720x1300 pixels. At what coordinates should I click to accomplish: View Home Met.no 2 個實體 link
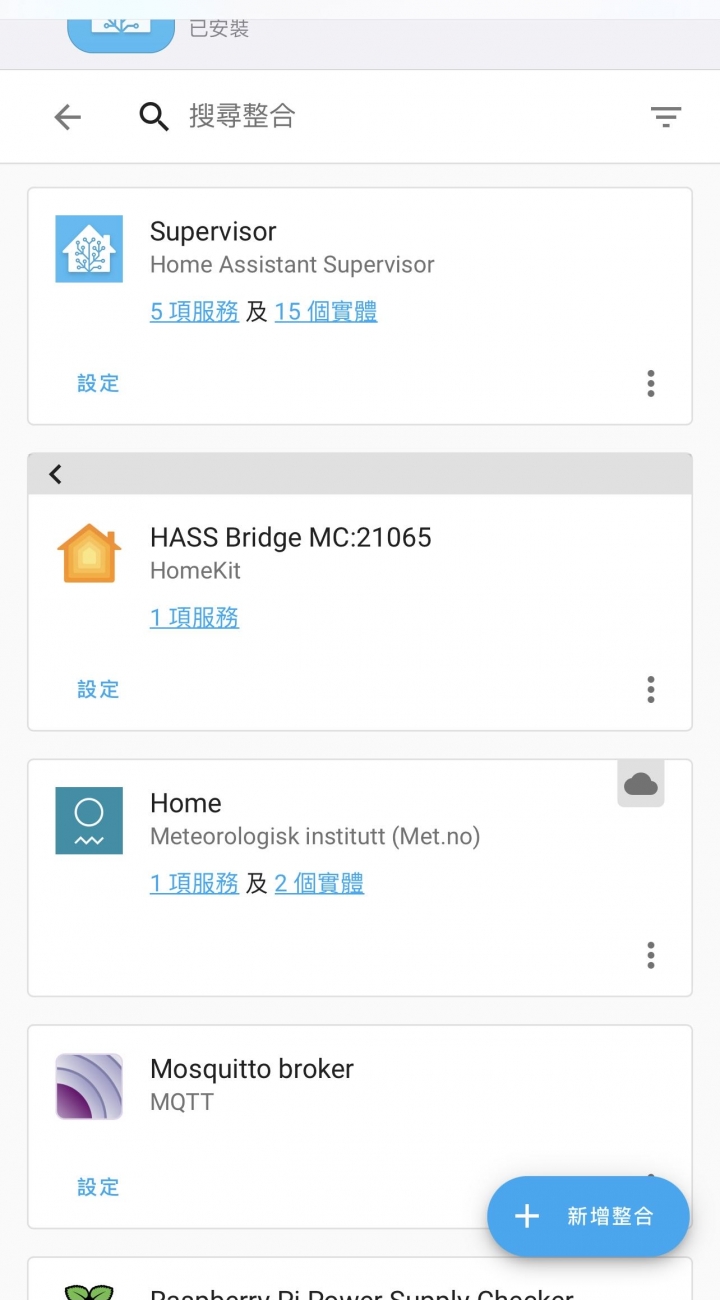coord(319,884)
